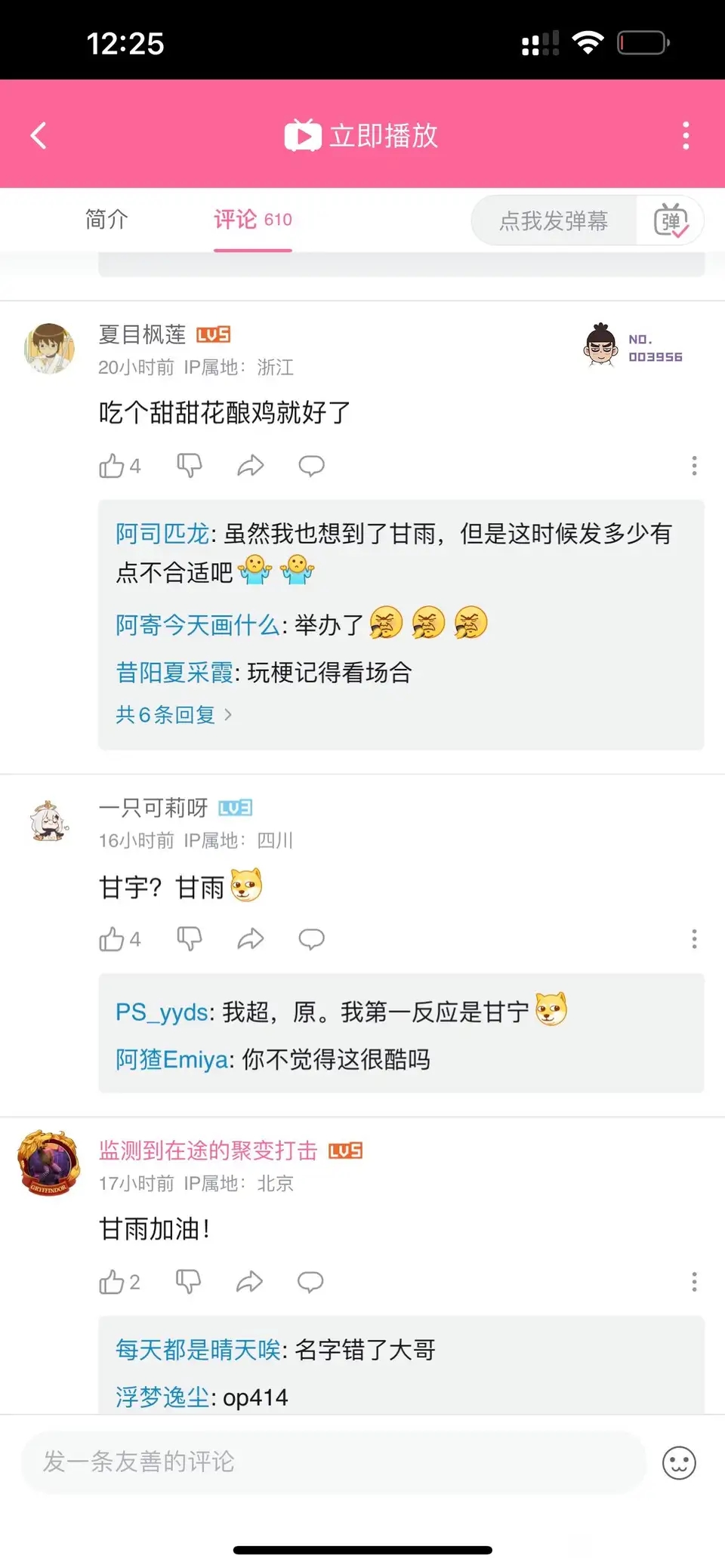Image resolution: width=725 pixels, height=1568 pixels.
Task: Like 夏目枫莲's comment
Action: click(112, 466)
